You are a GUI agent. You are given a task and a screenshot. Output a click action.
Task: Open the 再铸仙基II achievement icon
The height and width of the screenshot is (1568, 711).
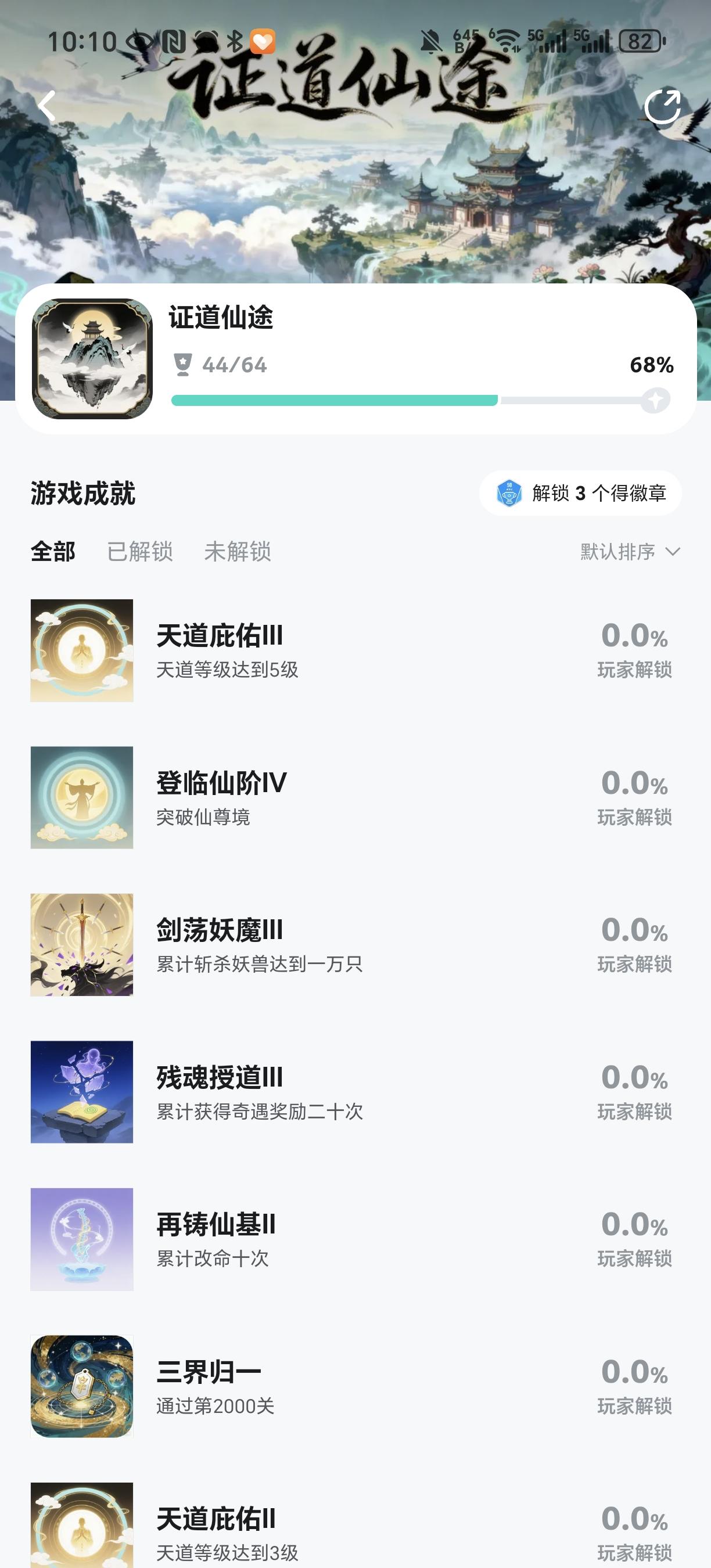(x=82, y=1240)
